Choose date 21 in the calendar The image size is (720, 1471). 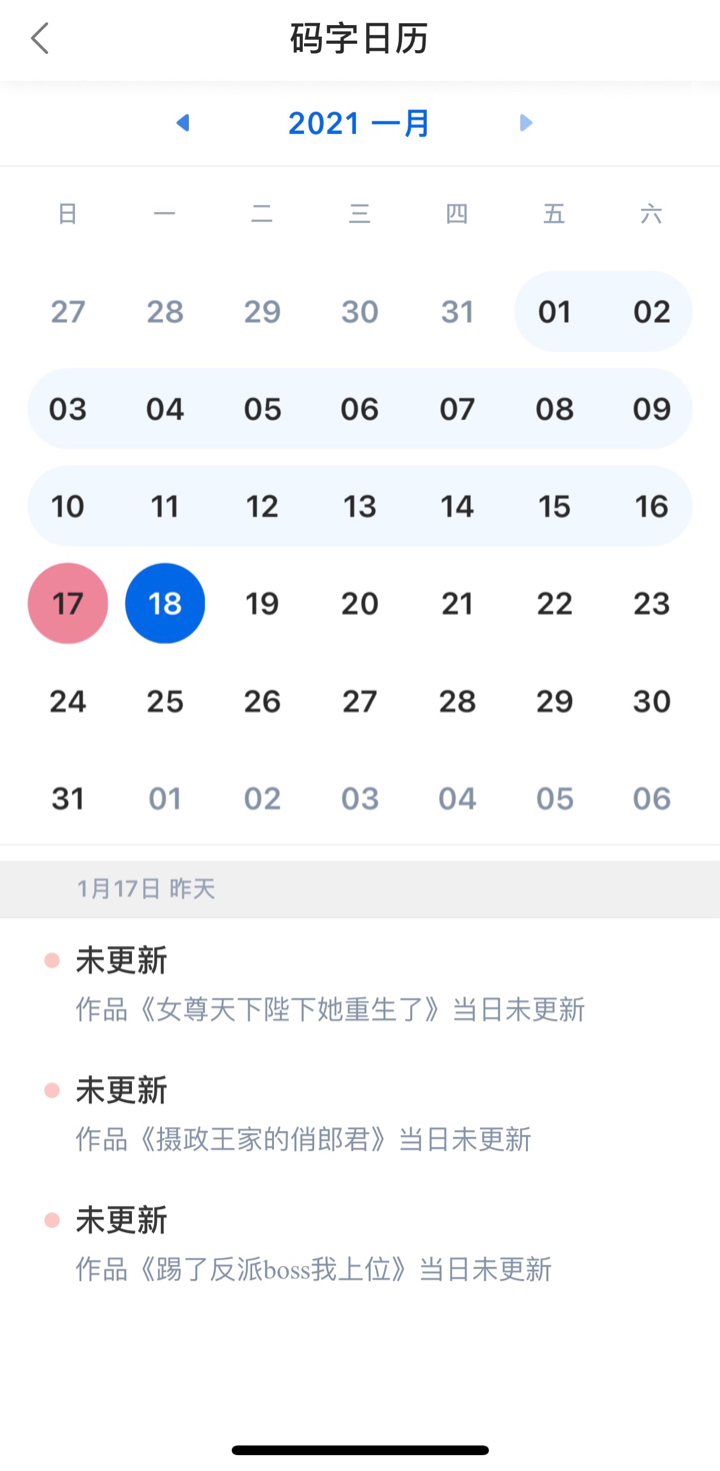(457, 603)
